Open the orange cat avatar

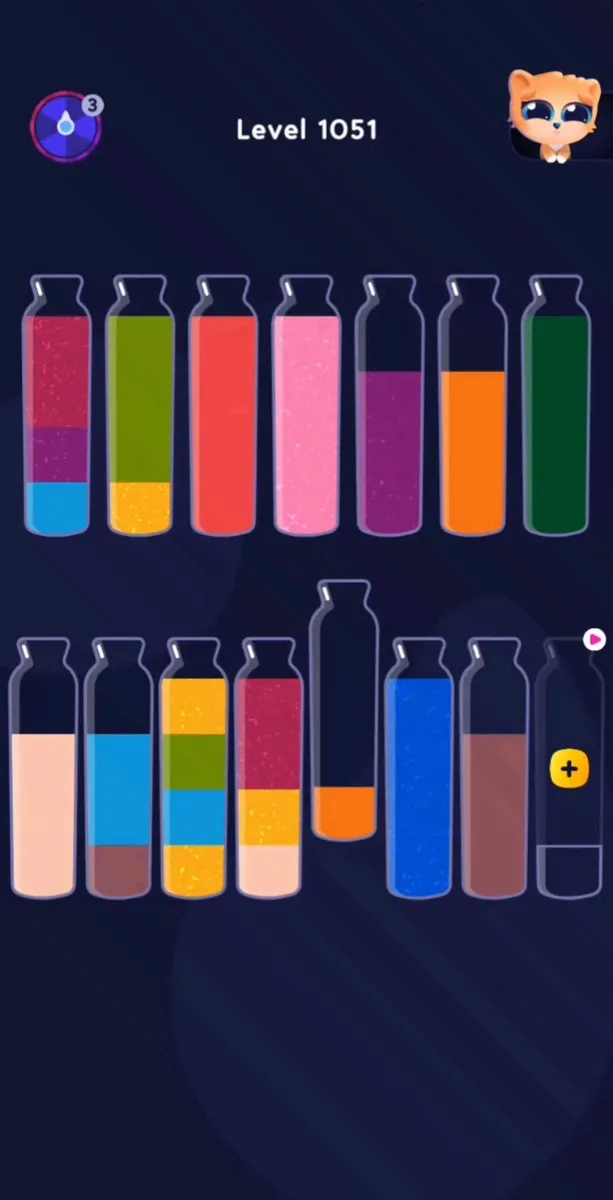pos(552,116)
